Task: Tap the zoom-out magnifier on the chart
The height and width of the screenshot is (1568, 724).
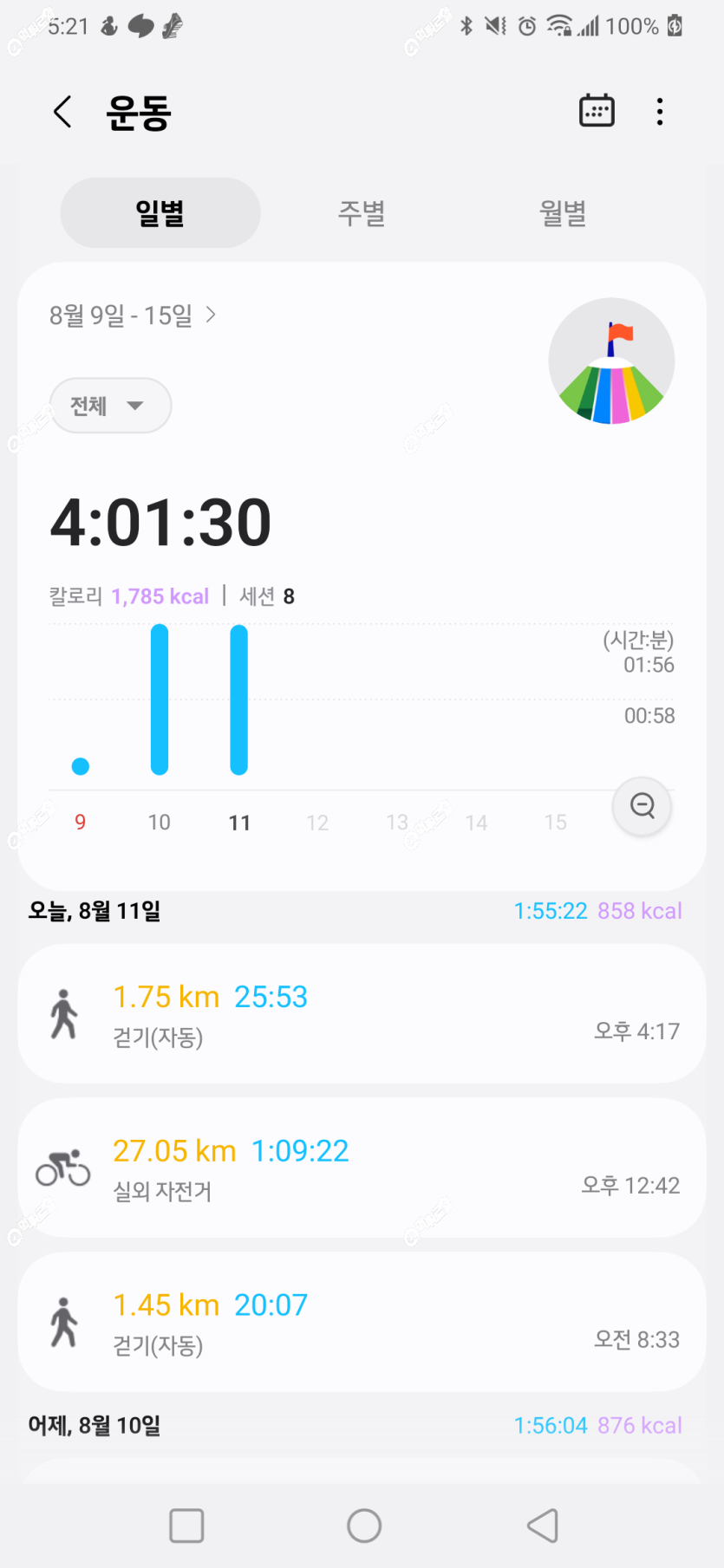Action: (642, 806)
